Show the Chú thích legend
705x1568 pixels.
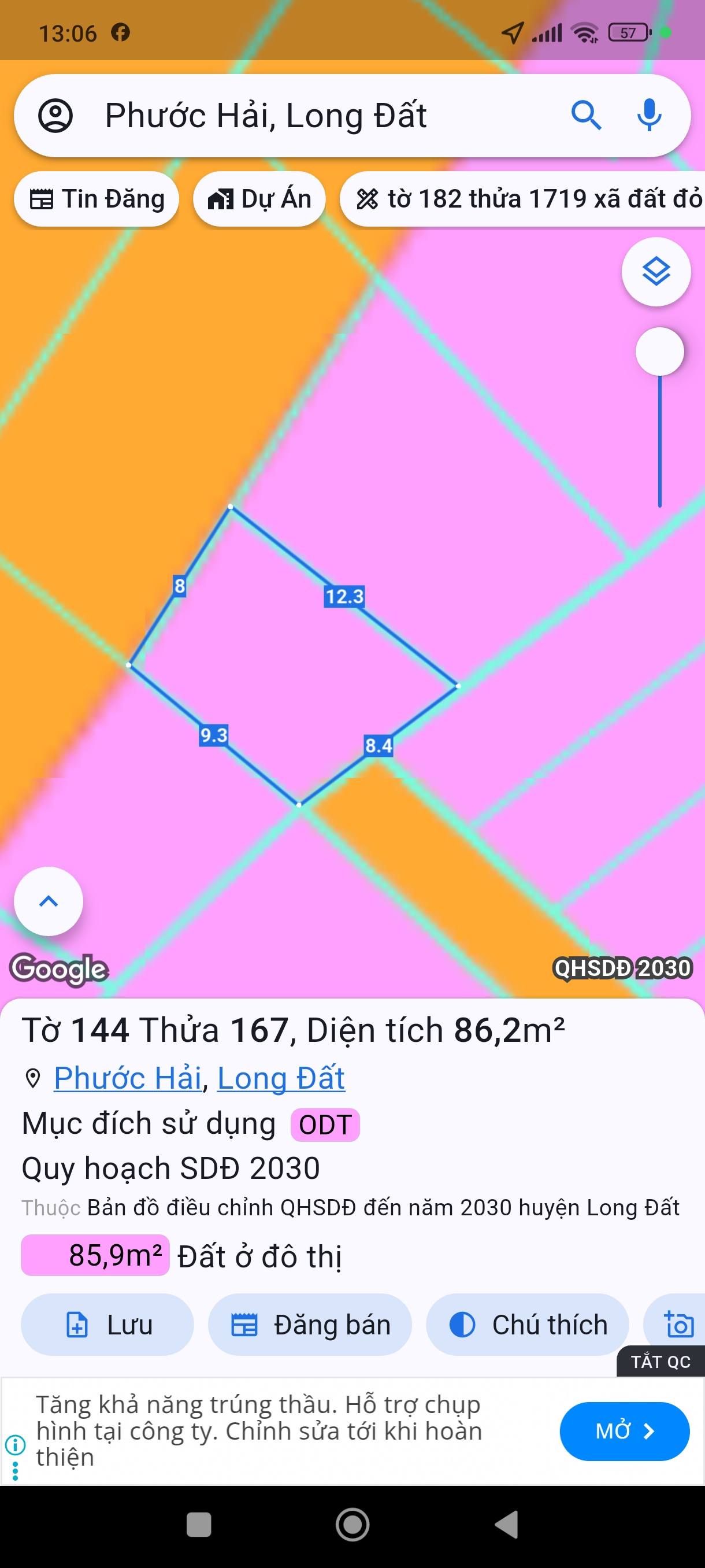click(x=528, y=1325)
